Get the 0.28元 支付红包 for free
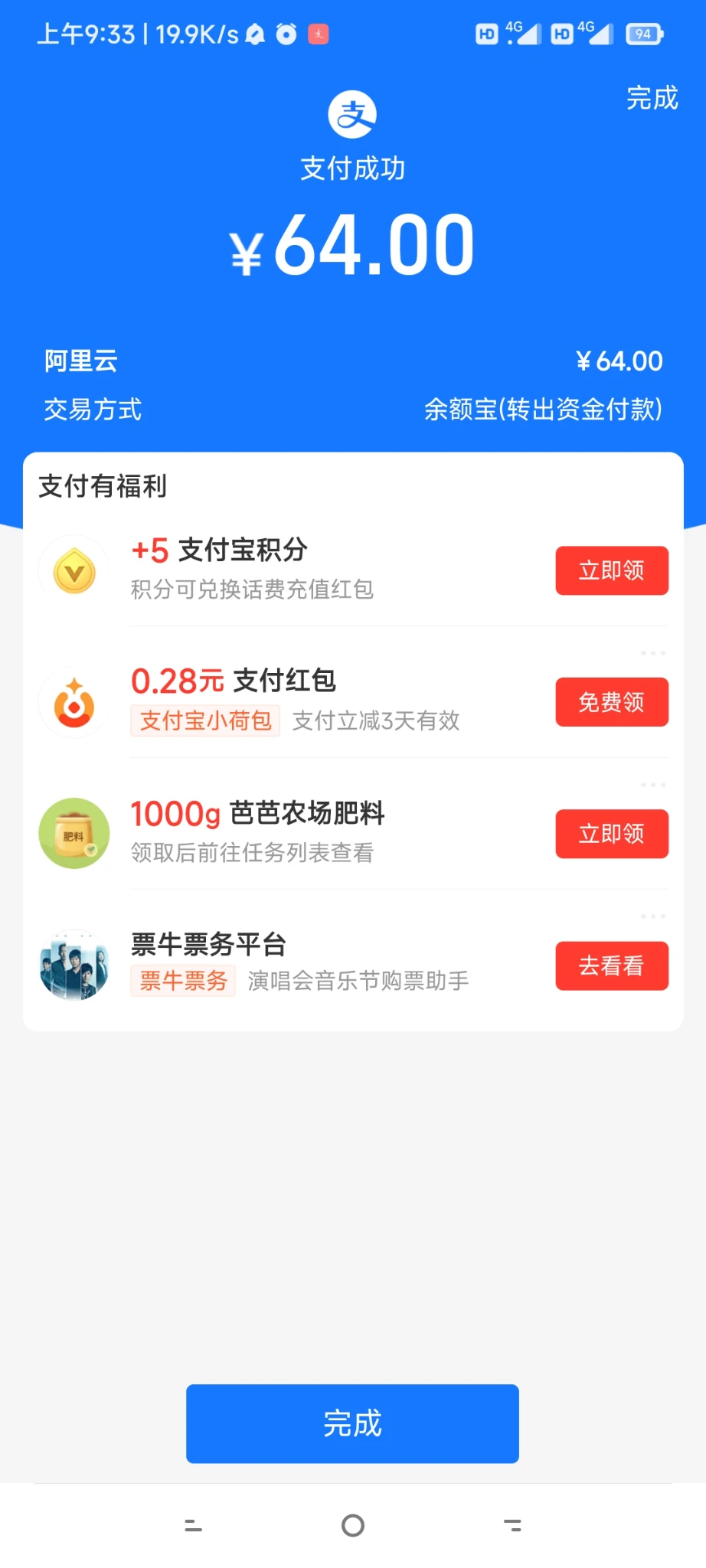Viewport: 706px width, 1568px height. pyautogui.click(x=611, y=702)
